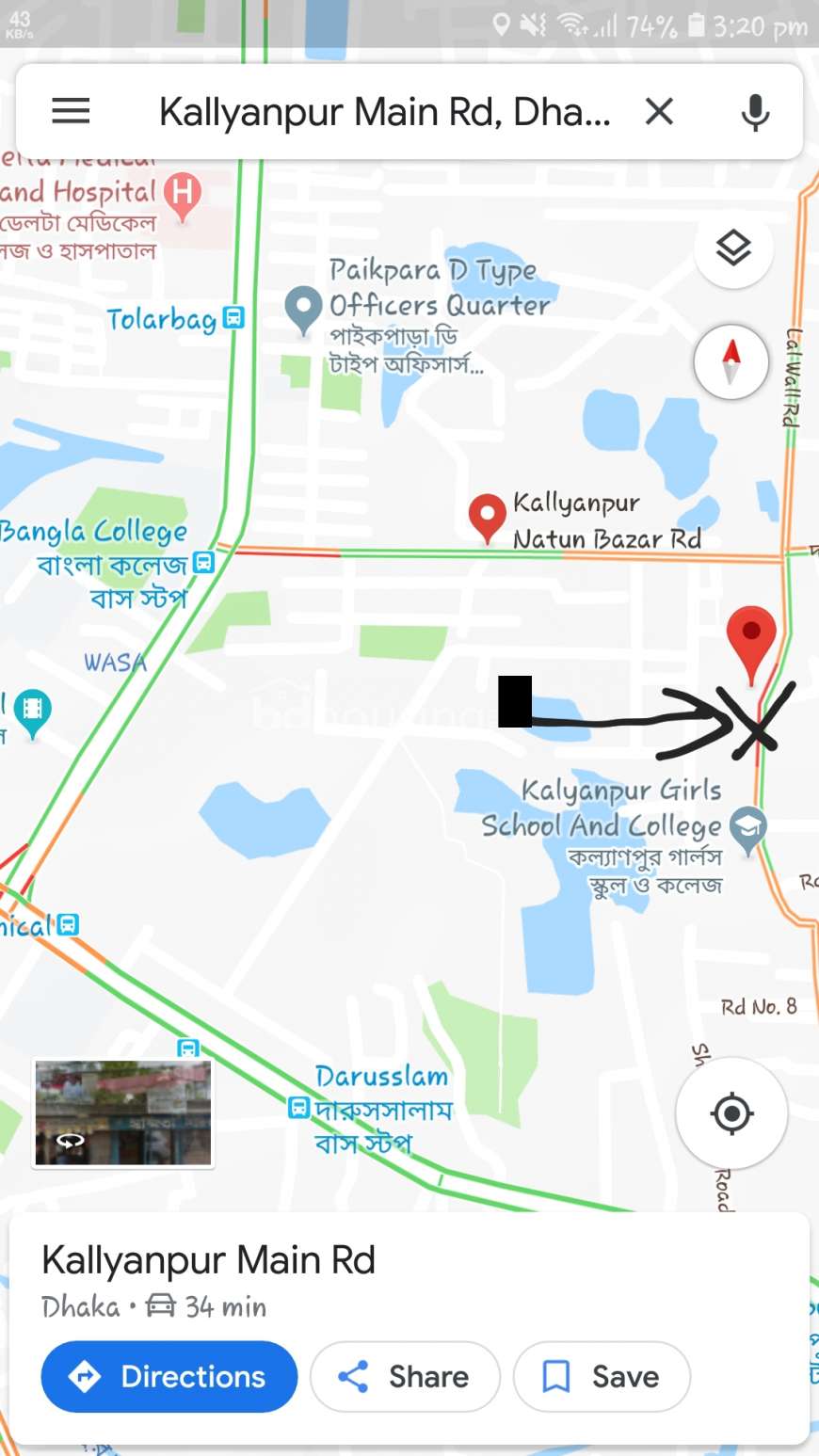Save Kallyanpur Main Rd to a list
Image resolution: width=819 pixels, height=1456 pixels.
pyautogui.click(x=602, y=1377)
